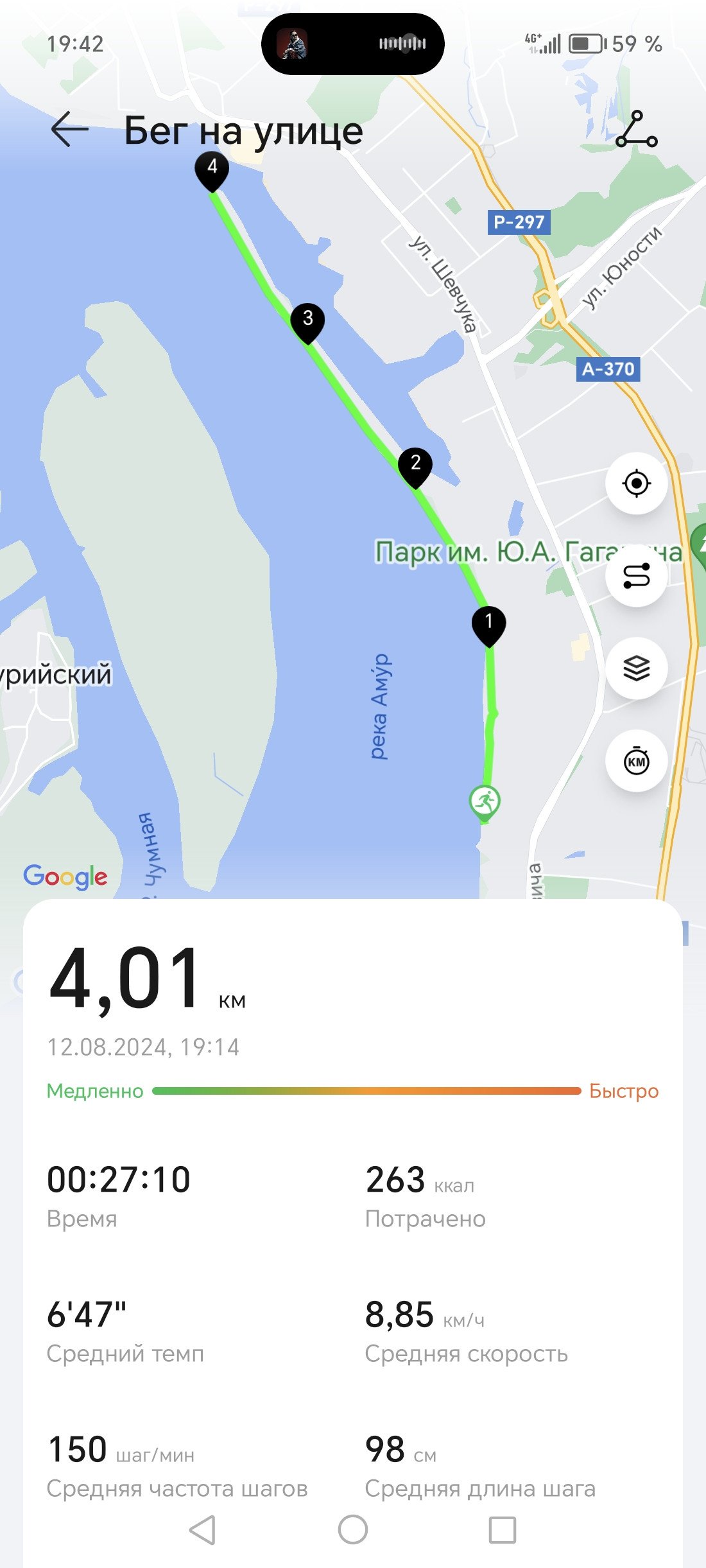Go back using the top-left arrow

(69, 129)
